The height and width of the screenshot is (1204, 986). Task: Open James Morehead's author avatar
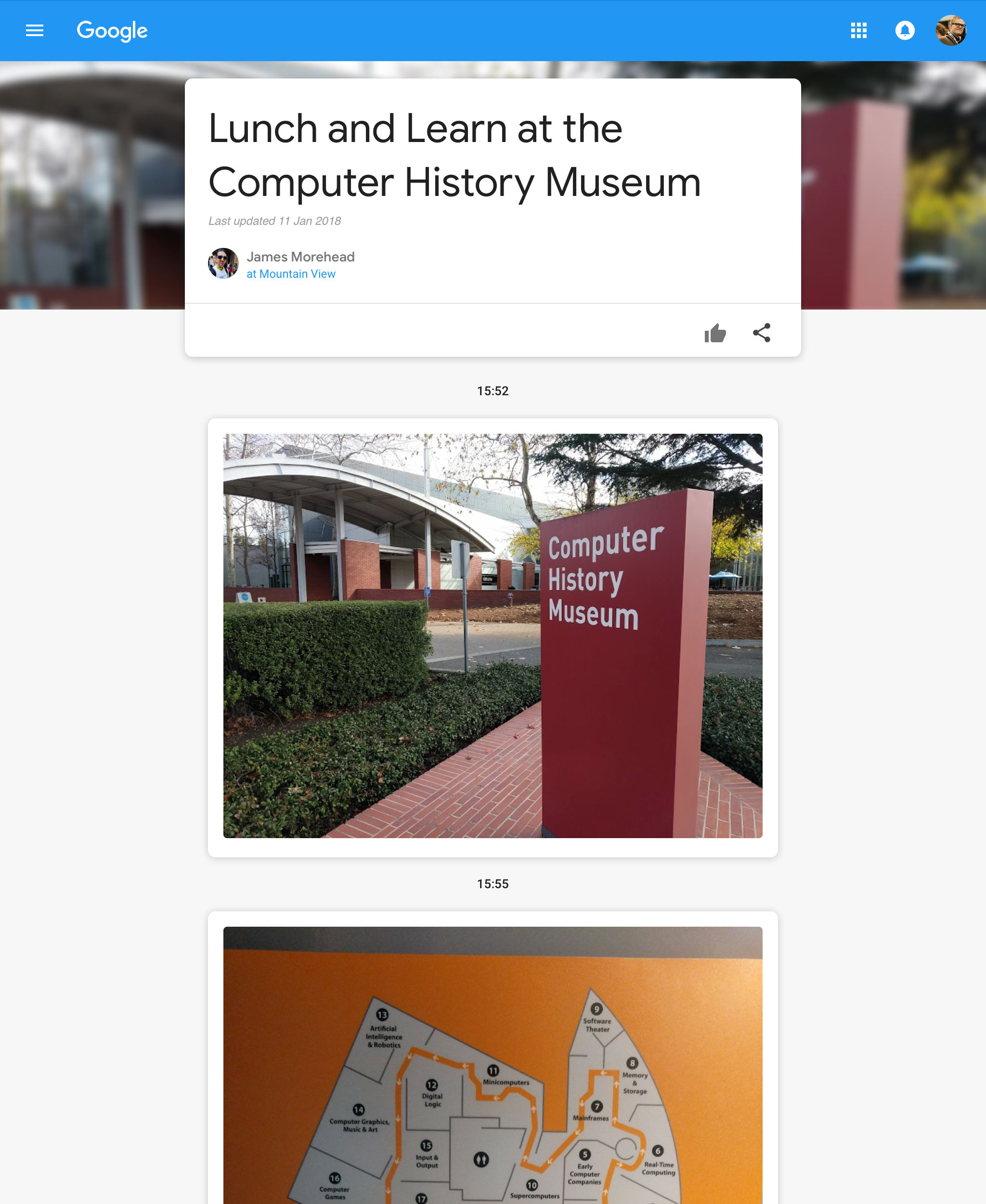click(223, 263)
